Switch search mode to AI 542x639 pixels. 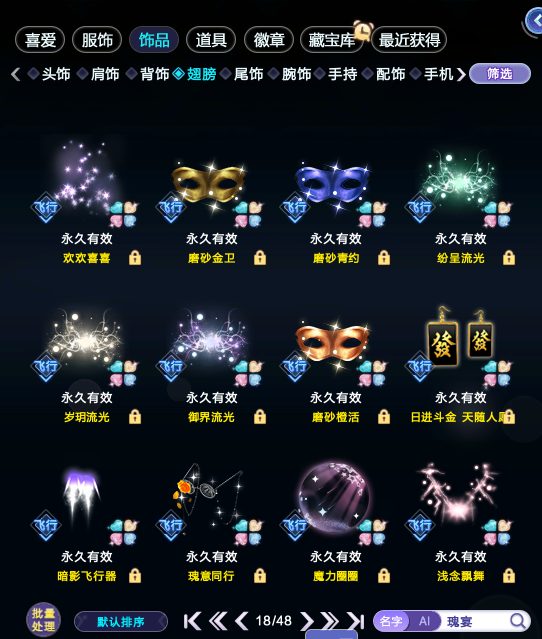click(x=424, y=621)
